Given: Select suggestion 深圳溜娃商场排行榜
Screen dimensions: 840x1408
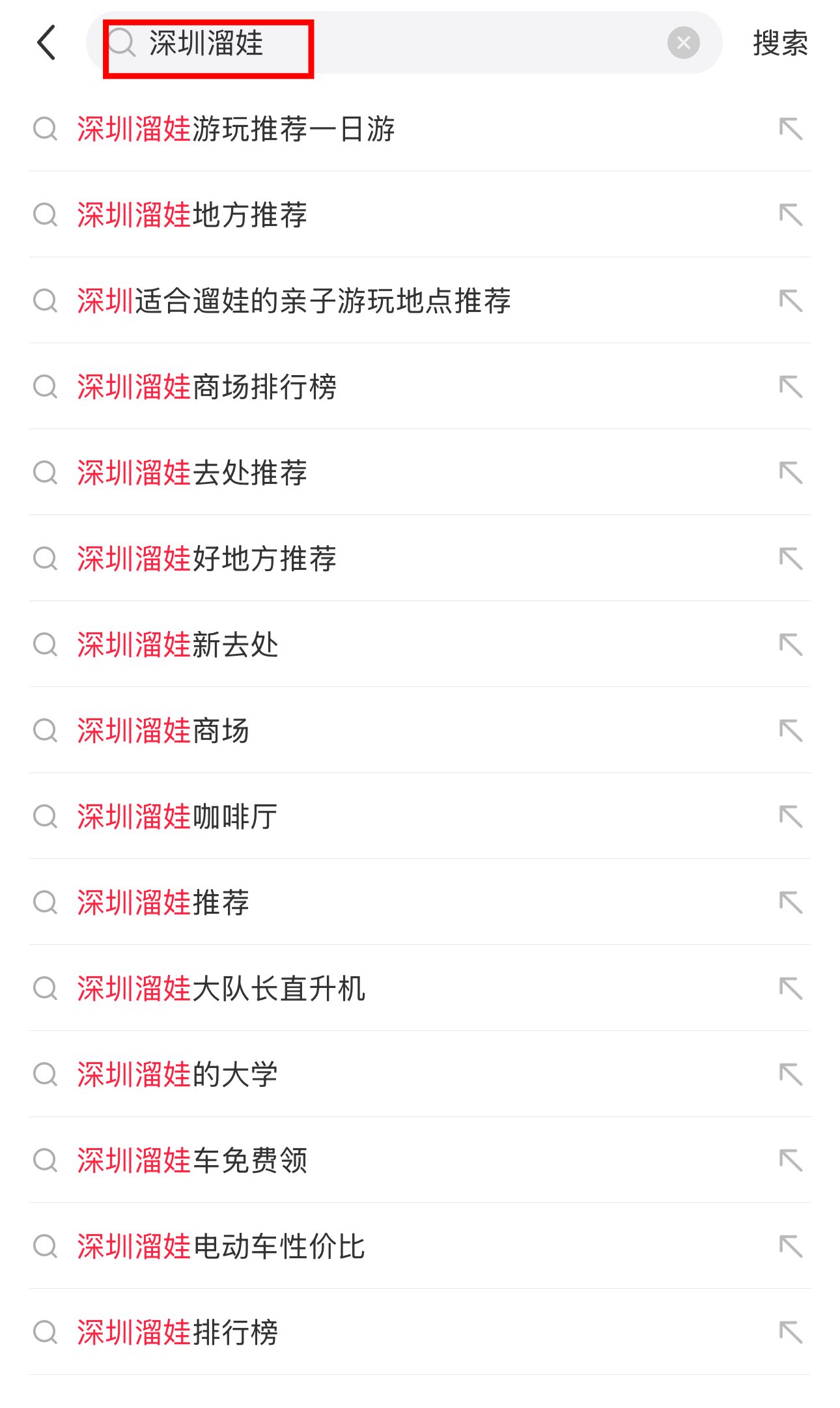Looking at the screenshot, I should [x=206, y=387].
